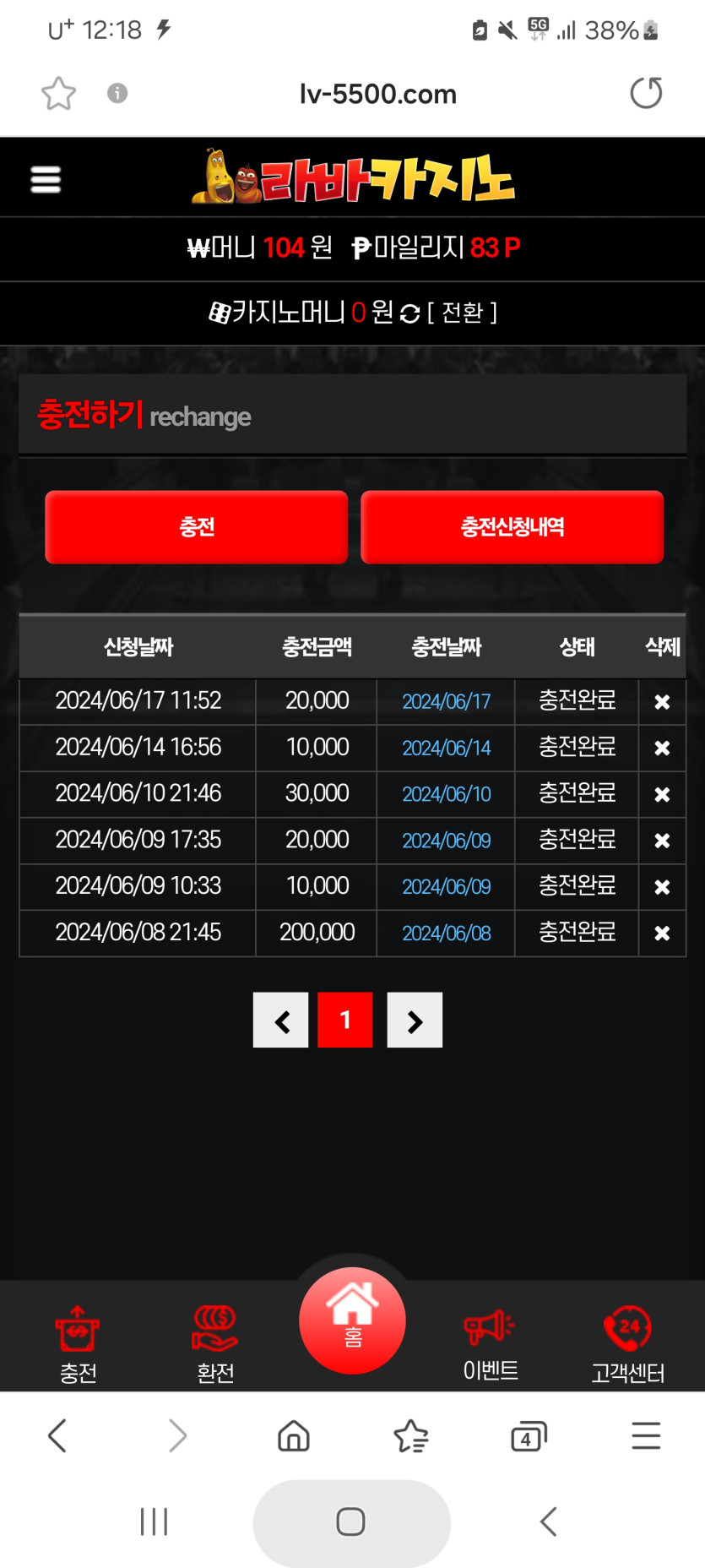This screenshot has width=705, height=1568.
Task: Remove the 2024/06/10 21:46 recharge record
Action: [662, 795]
